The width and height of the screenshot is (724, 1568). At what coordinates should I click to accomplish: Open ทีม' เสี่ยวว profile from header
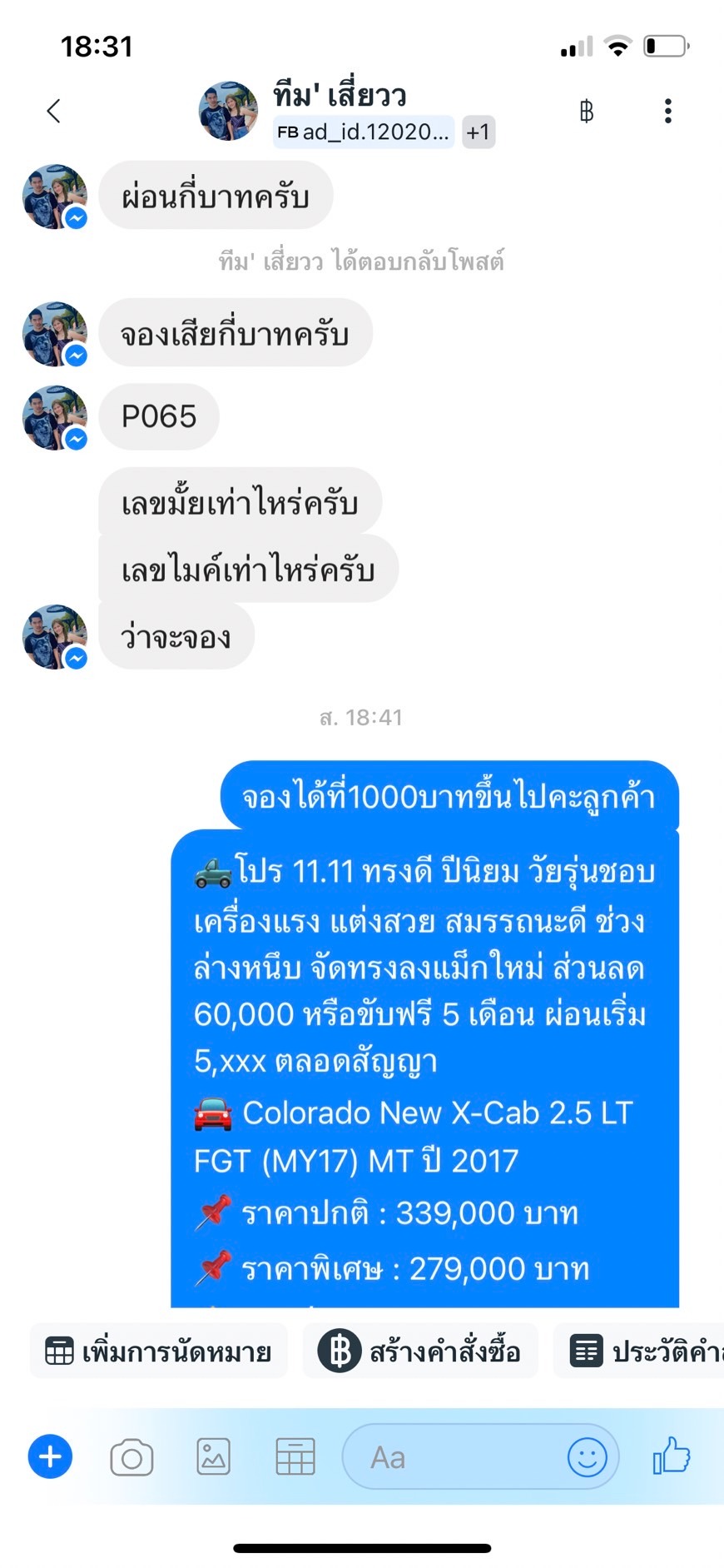pyautogui.click(x=340, y=96)
